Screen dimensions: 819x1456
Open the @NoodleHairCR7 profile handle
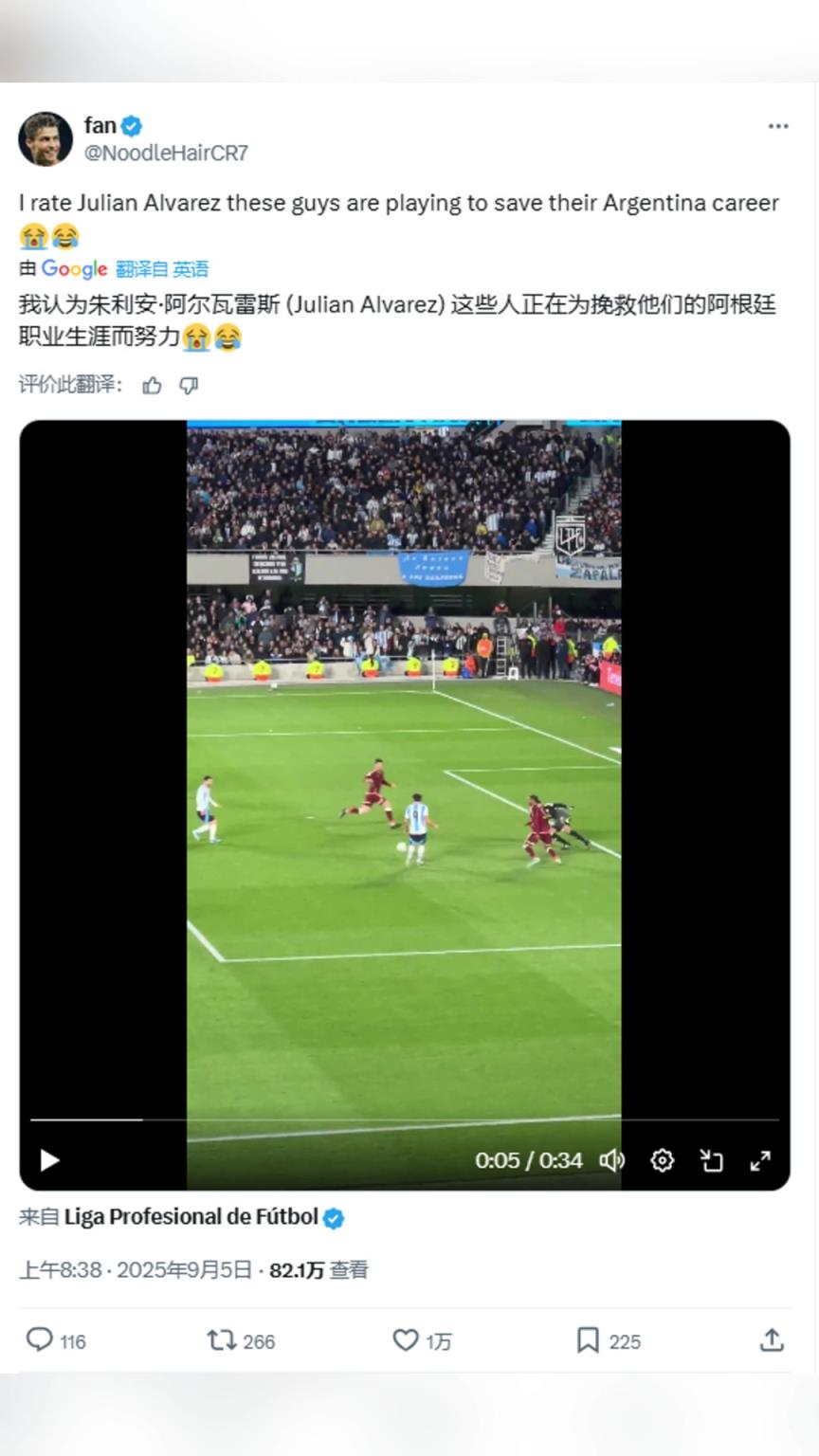(x=166, y=153)
